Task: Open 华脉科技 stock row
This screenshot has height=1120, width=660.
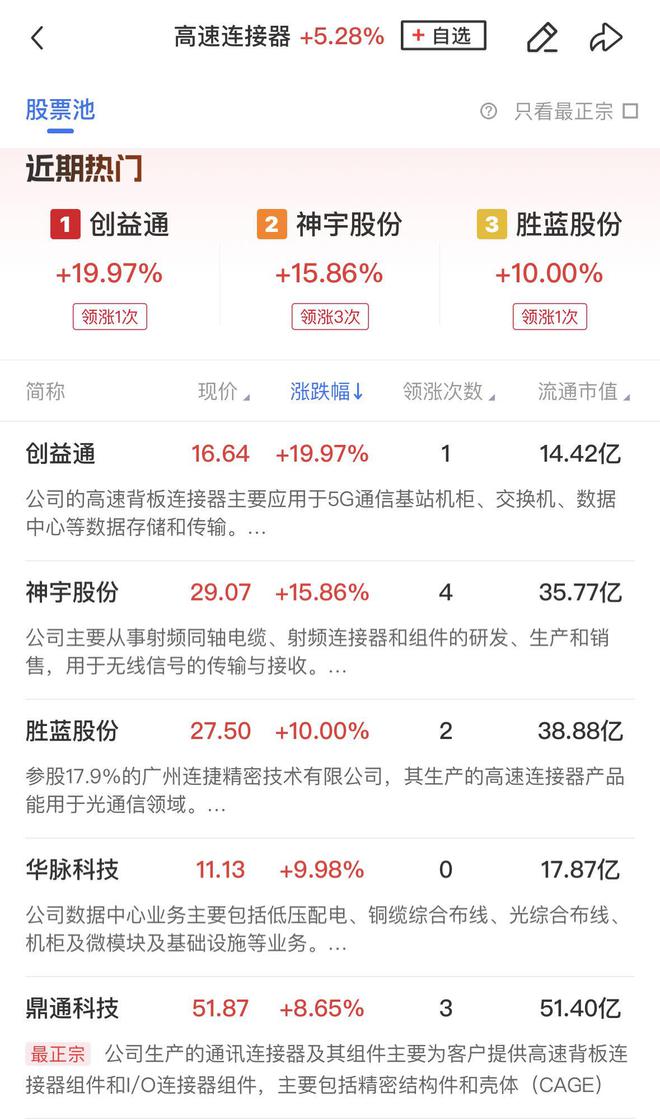Action: [330, 907]
